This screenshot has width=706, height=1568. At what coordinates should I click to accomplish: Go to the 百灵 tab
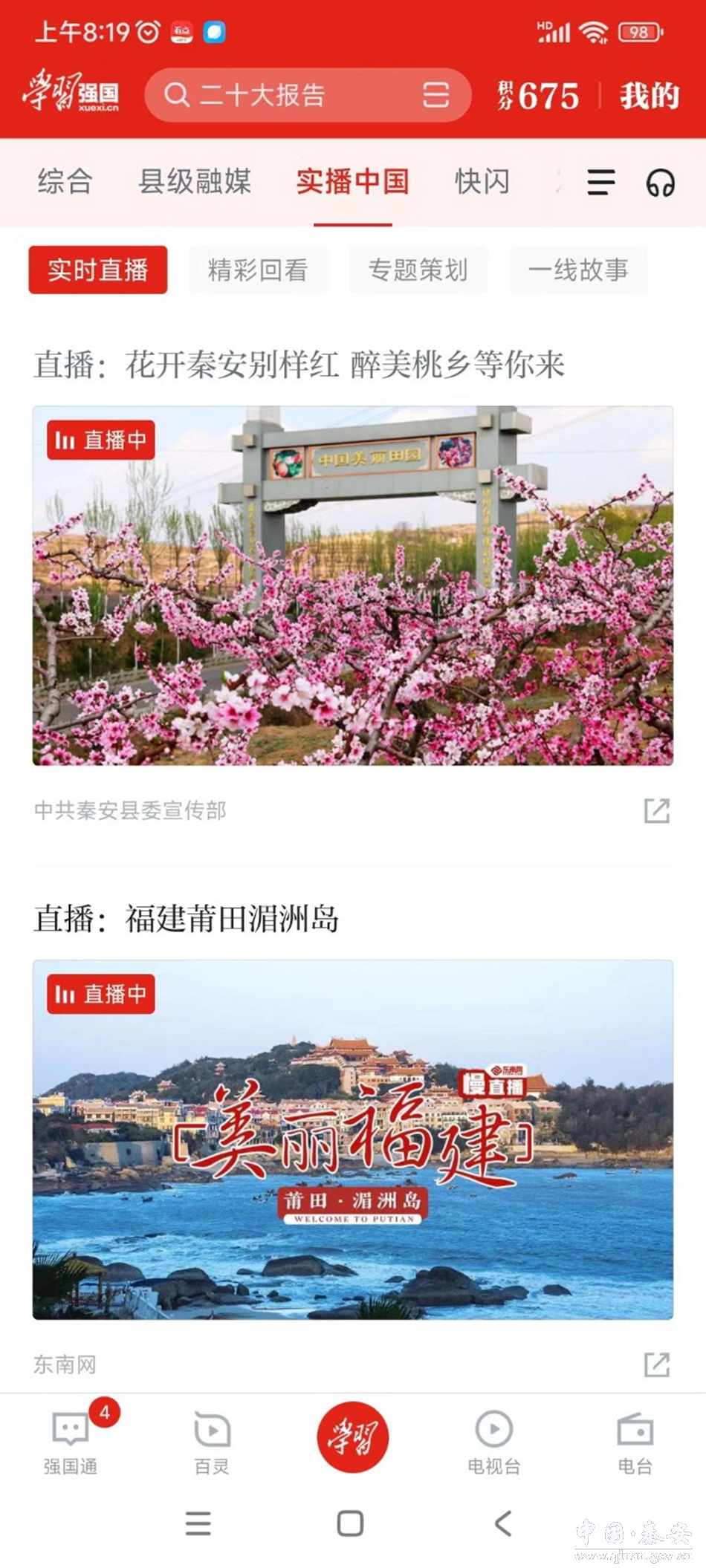pyautogui.click(x=212, y=1441)
